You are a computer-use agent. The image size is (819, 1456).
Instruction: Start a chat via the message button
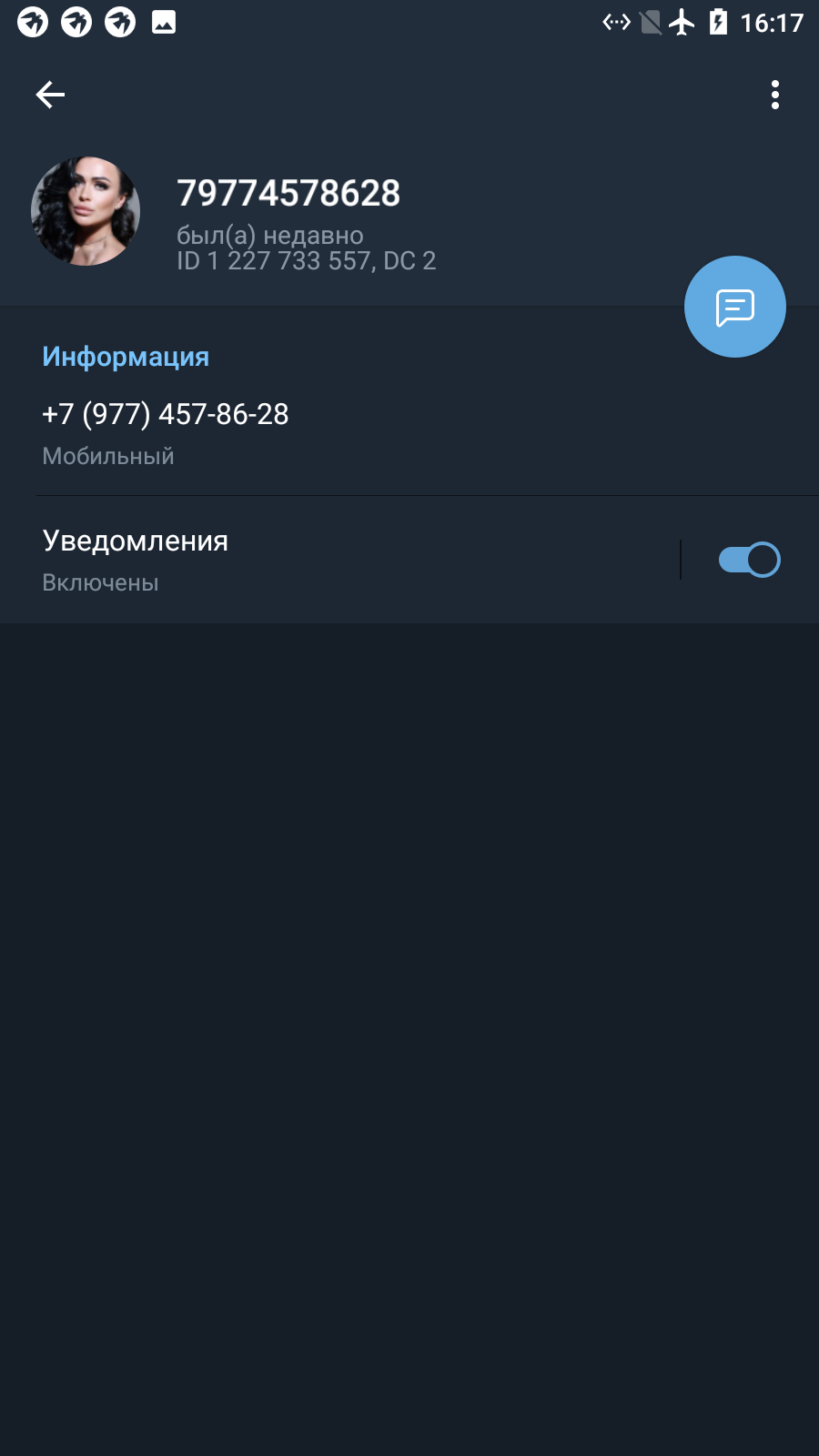[x=735, y=307]
